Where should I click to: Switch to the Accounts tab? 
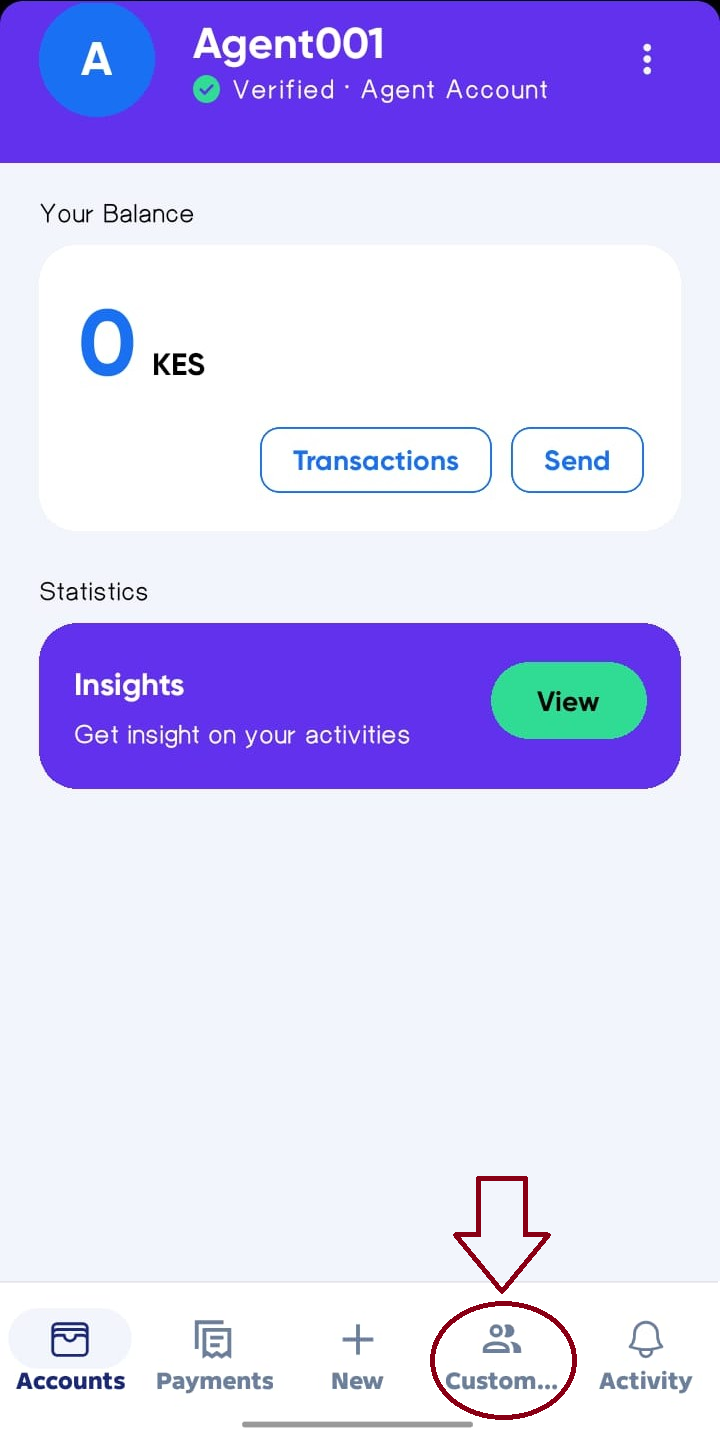coord(70,1356)
